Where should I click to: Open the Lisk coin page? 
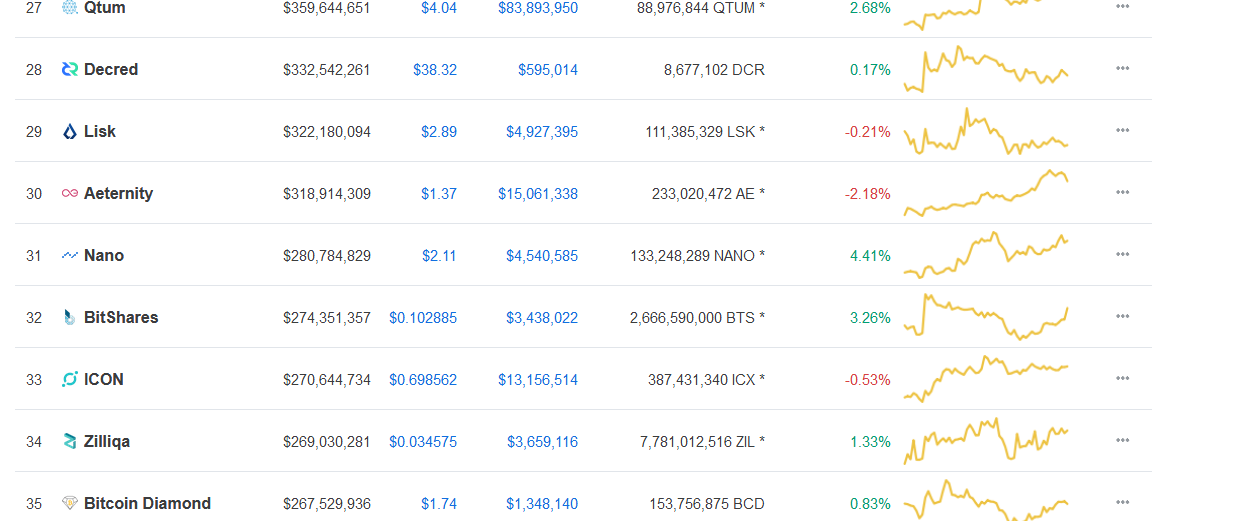click(100, 131)
